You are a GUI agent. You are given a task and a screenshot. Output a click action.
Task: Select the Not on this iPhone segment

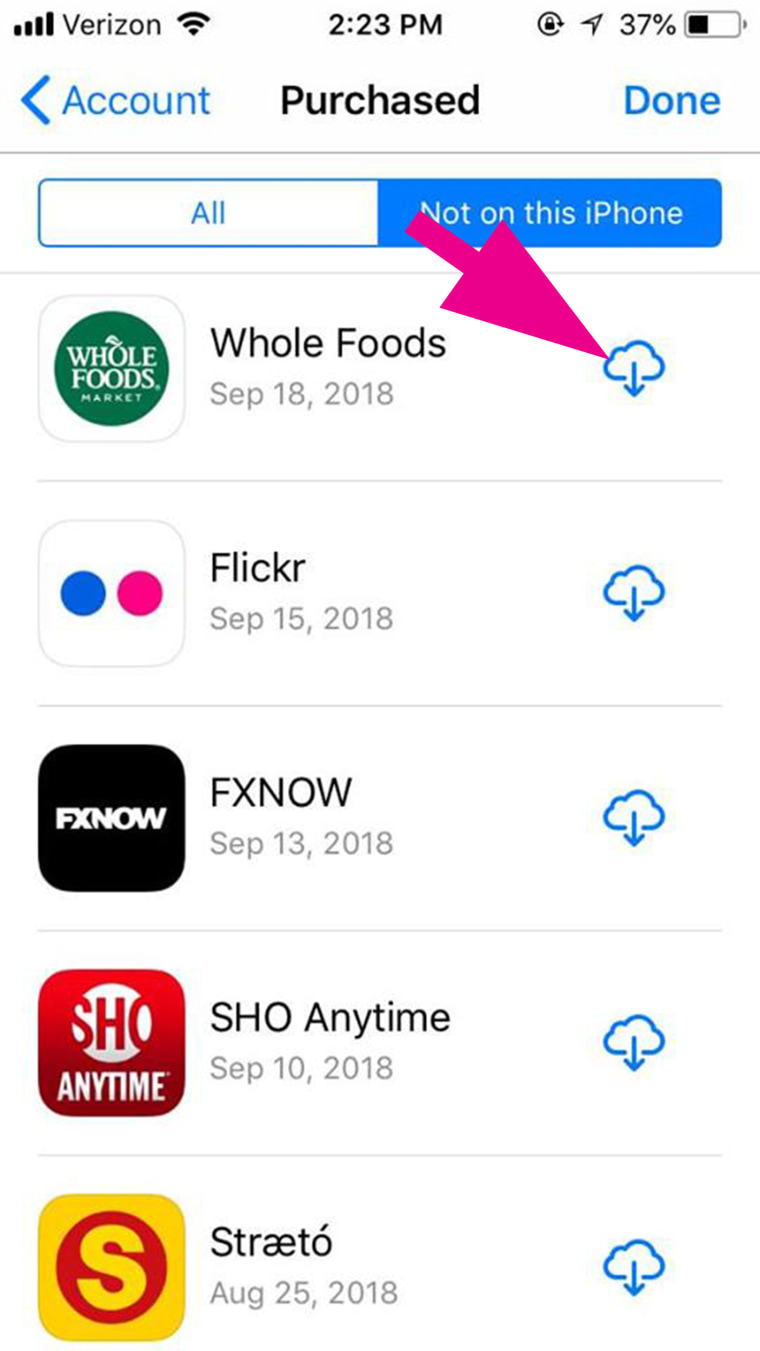pyautogui.click(x=550, y=213)
